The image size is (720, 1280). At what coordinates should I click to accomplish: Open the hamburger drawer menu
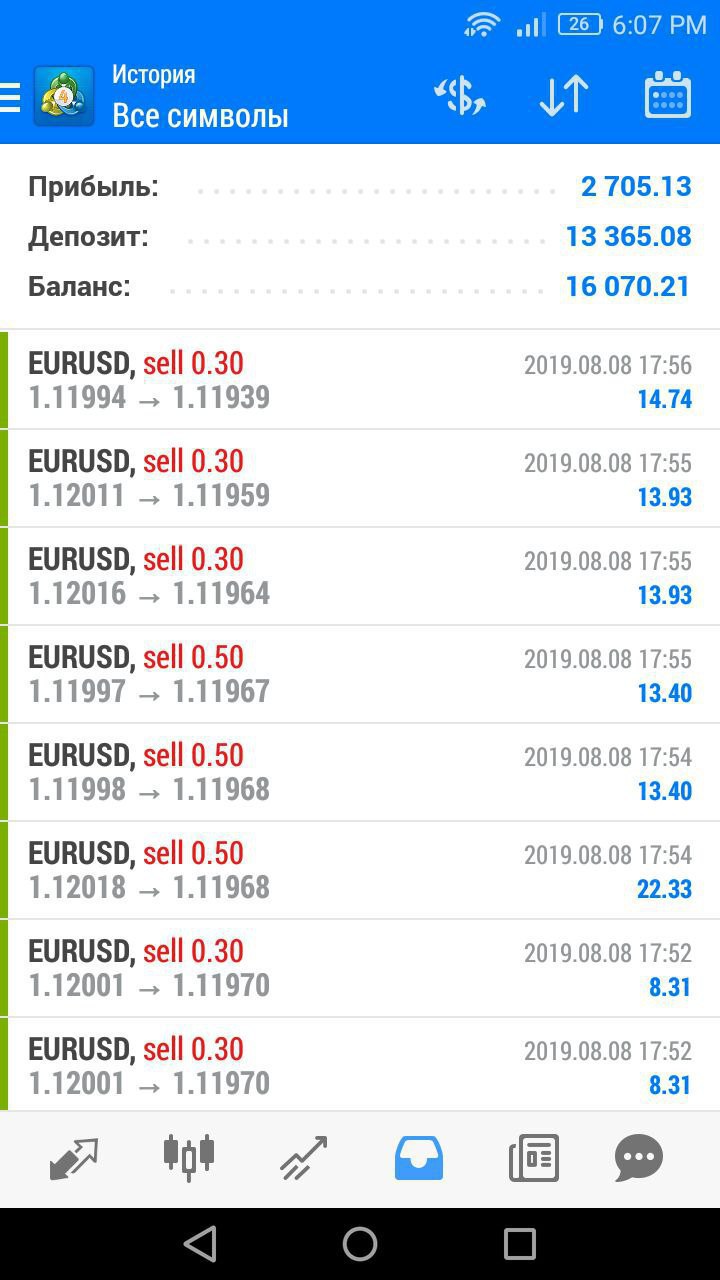point(10,97)
